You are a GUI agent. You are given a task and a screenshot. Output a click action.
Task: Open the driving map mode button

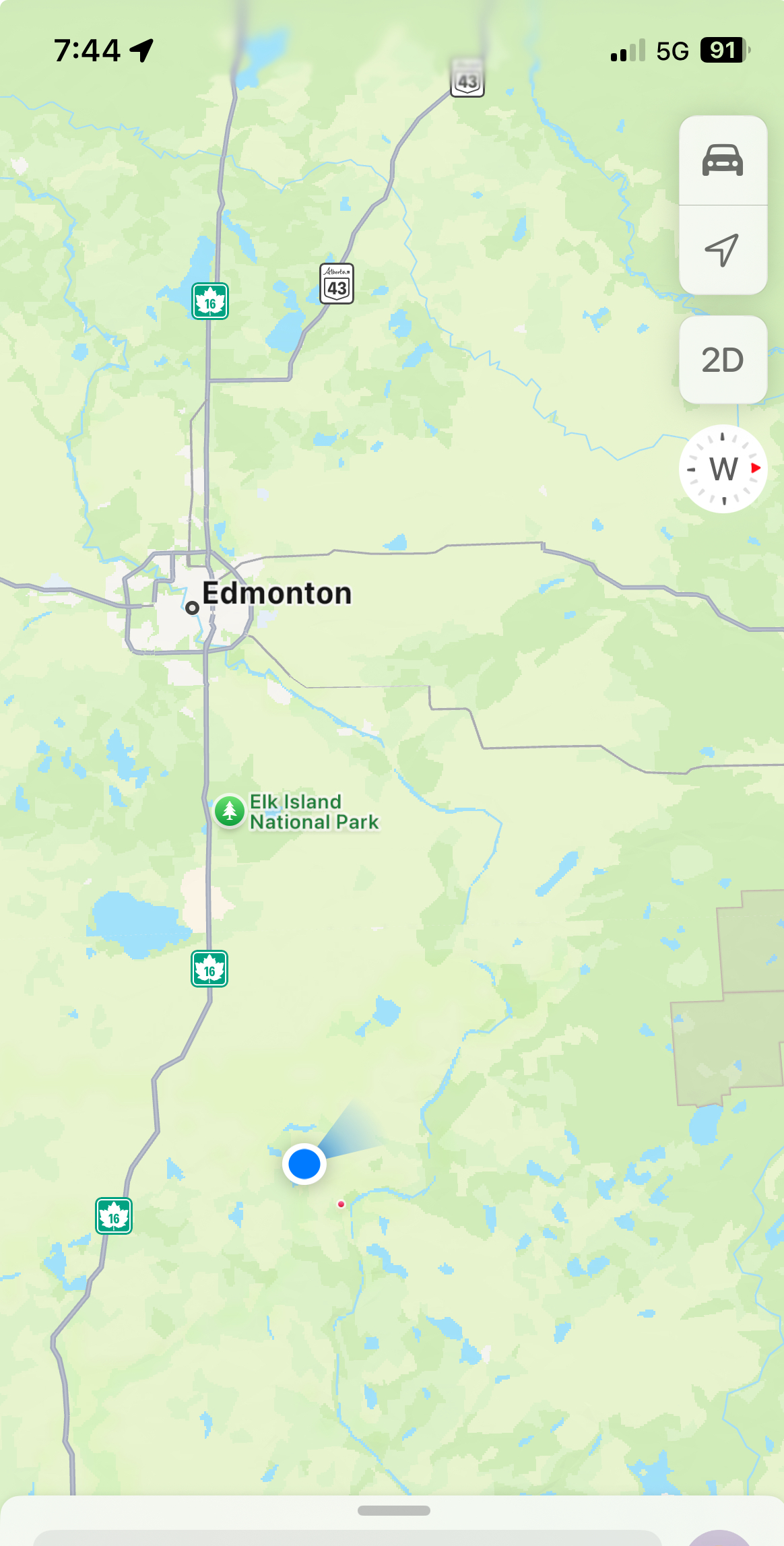coord(723,160)
